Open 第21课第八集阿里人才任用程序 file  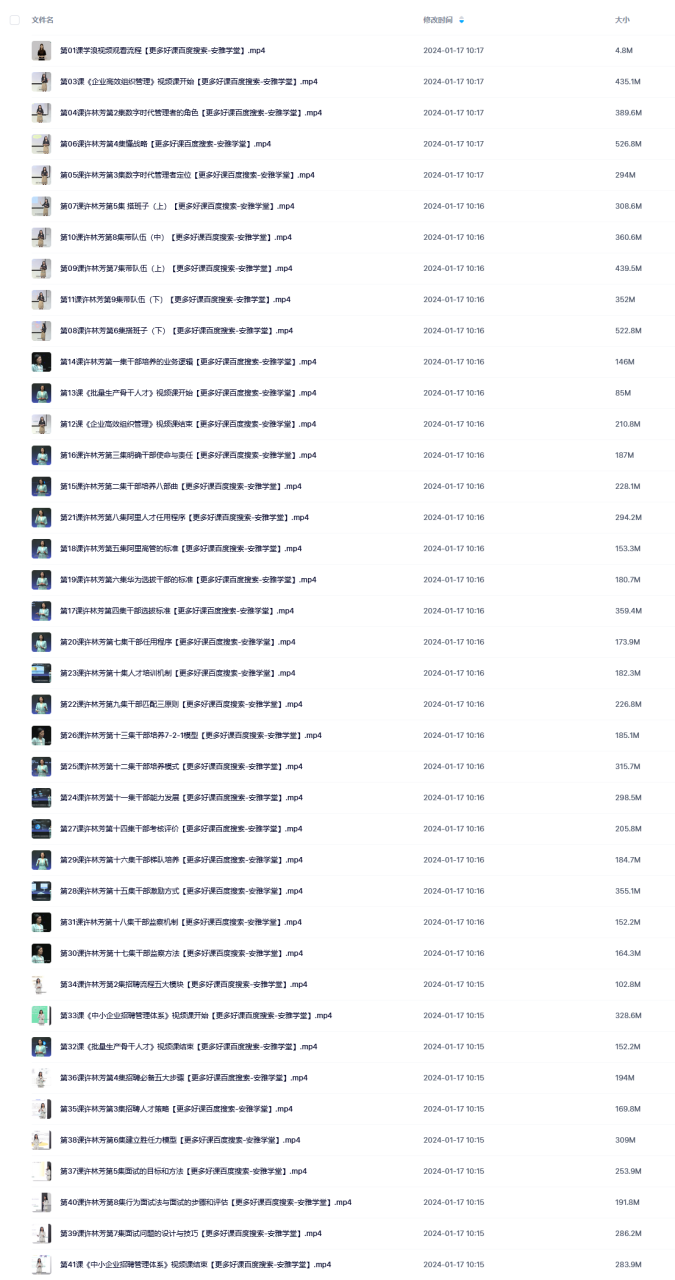click(x=184, y=517)
